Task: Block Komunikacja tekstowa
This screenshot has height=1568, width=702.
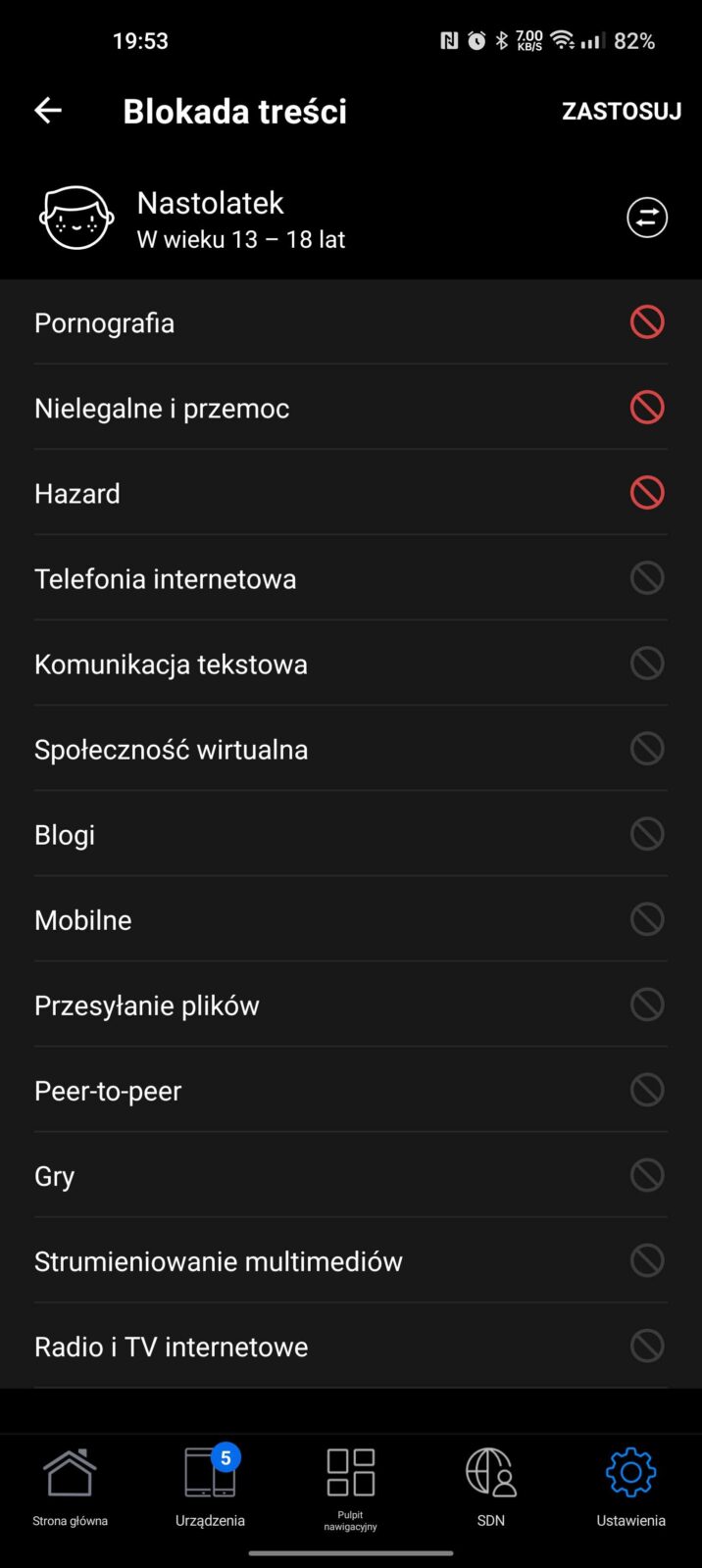Action: tap(647, 663)
